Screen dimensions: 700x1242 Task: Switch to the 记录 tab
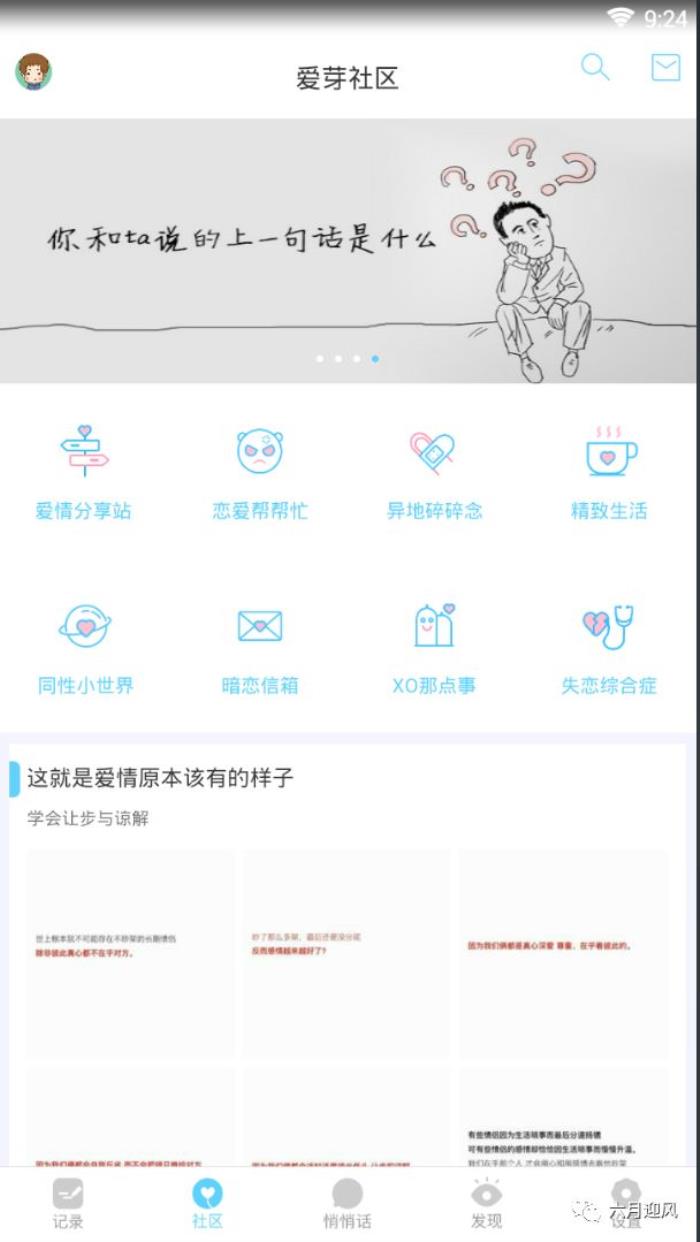(x=68, y=1203)
